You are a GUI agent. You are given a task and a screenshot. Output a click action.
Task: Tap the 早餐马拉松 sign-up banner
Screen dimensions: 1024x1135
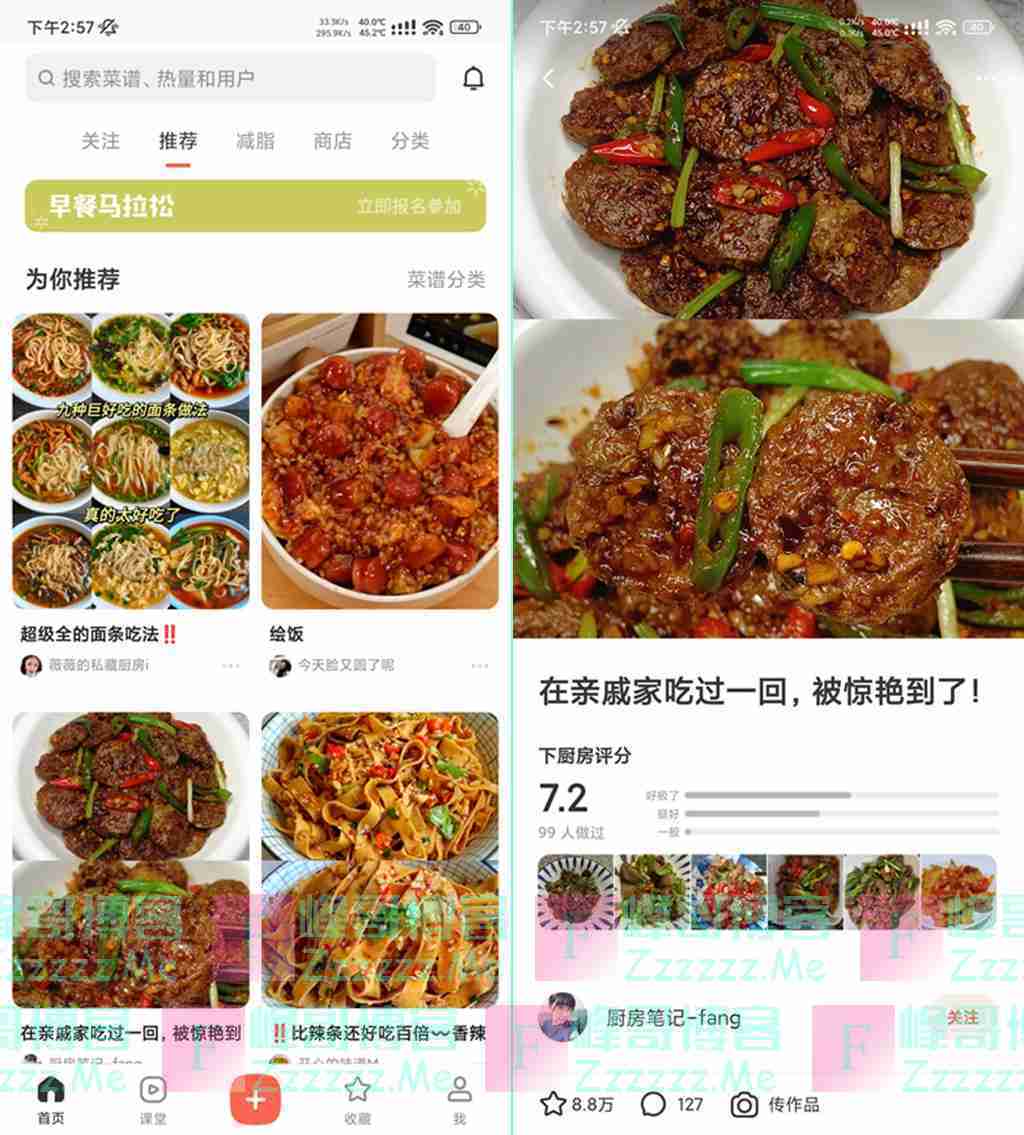click(255, 206)
